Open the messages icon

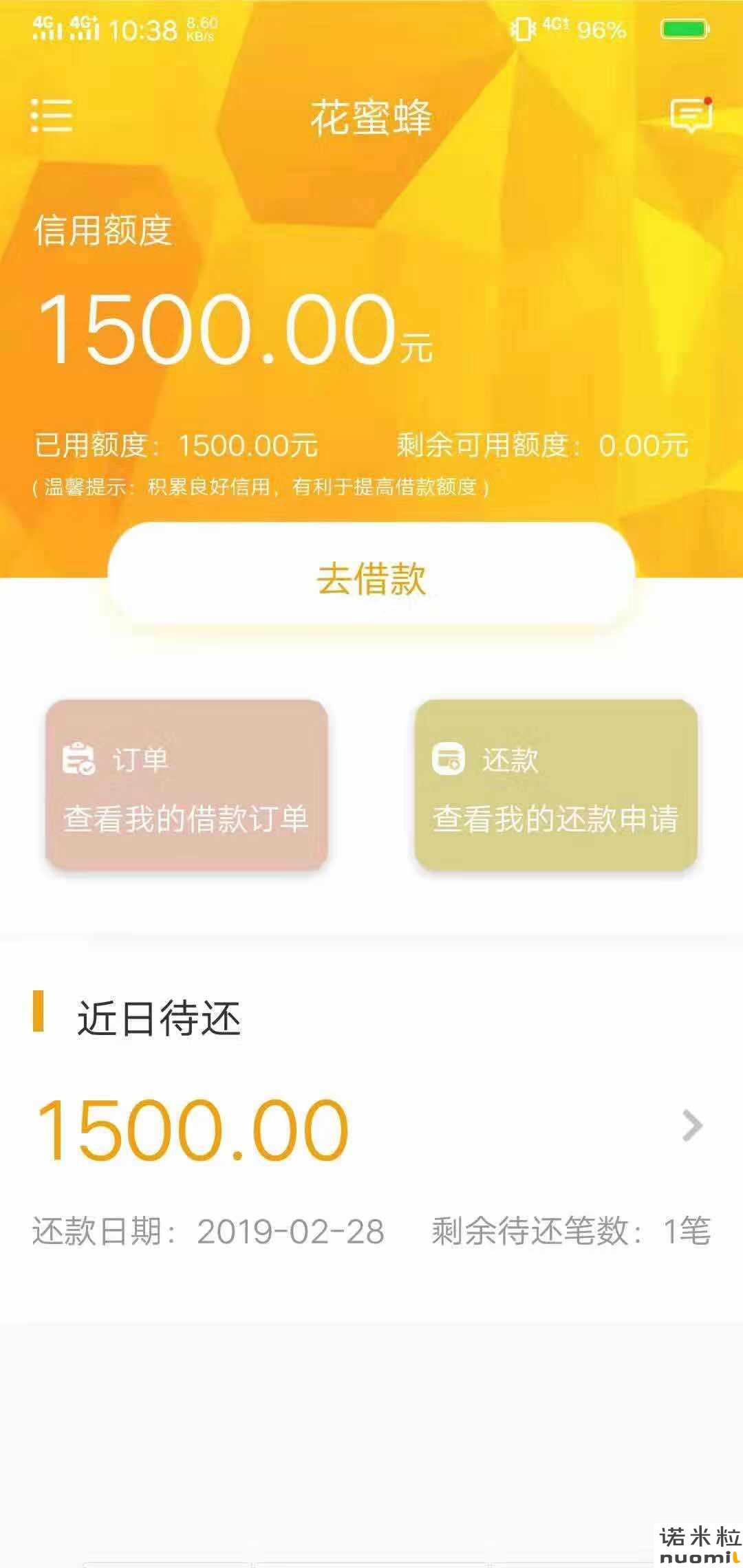(x=691, y=115)
